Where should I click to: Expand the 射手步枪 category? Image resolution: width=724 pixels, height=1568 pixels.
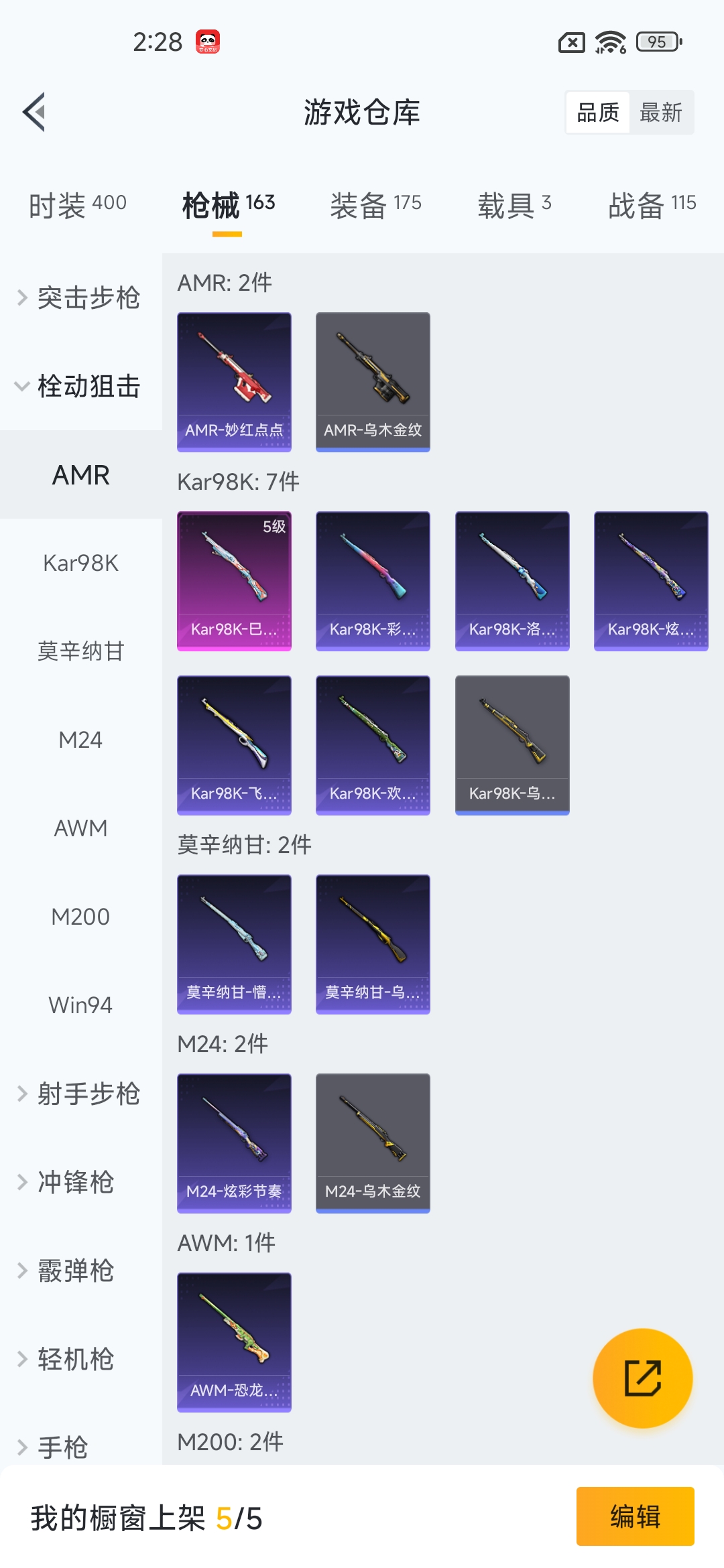click(80, 1094)
